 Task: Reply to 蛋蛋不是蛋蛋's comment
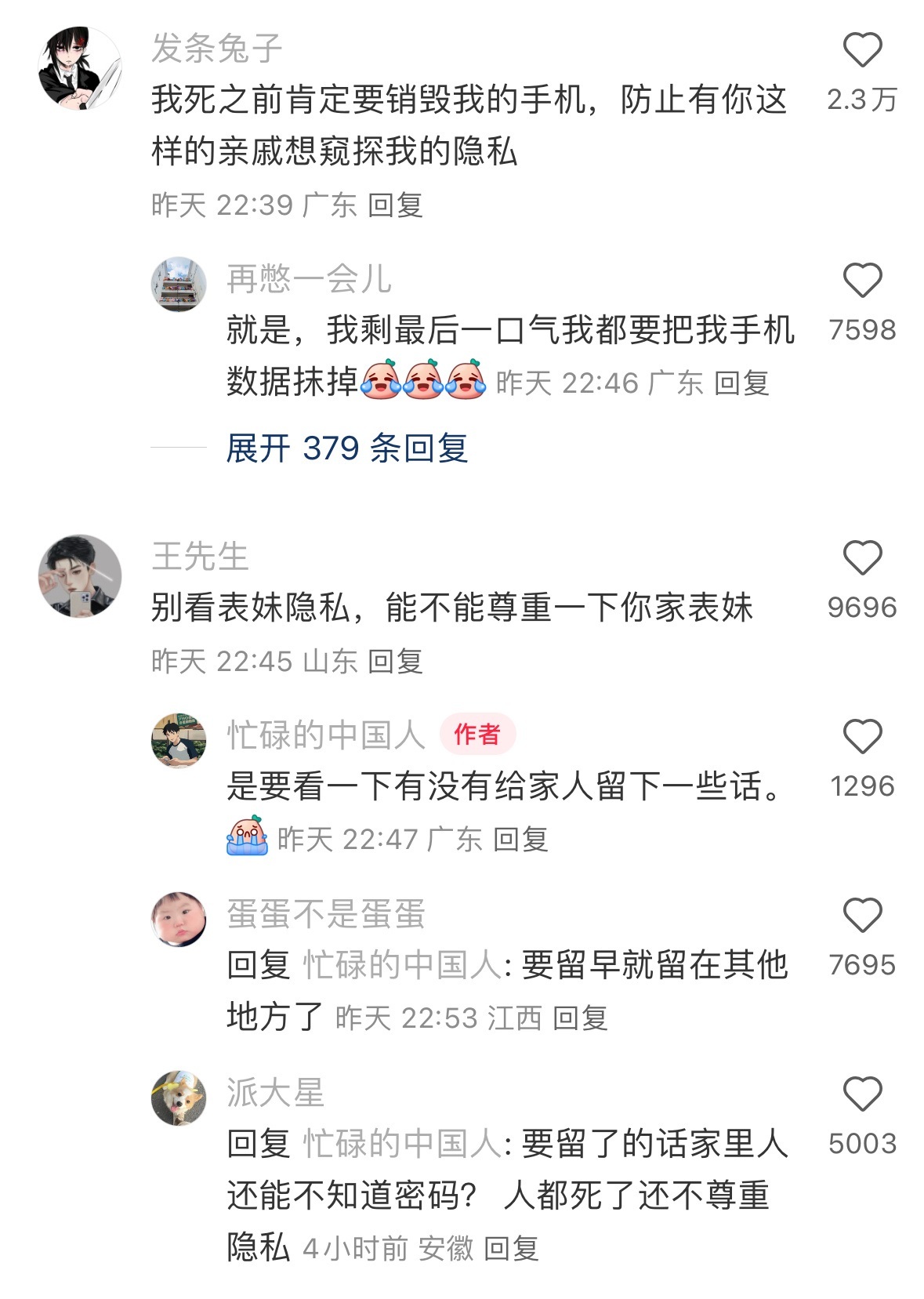580,1018
